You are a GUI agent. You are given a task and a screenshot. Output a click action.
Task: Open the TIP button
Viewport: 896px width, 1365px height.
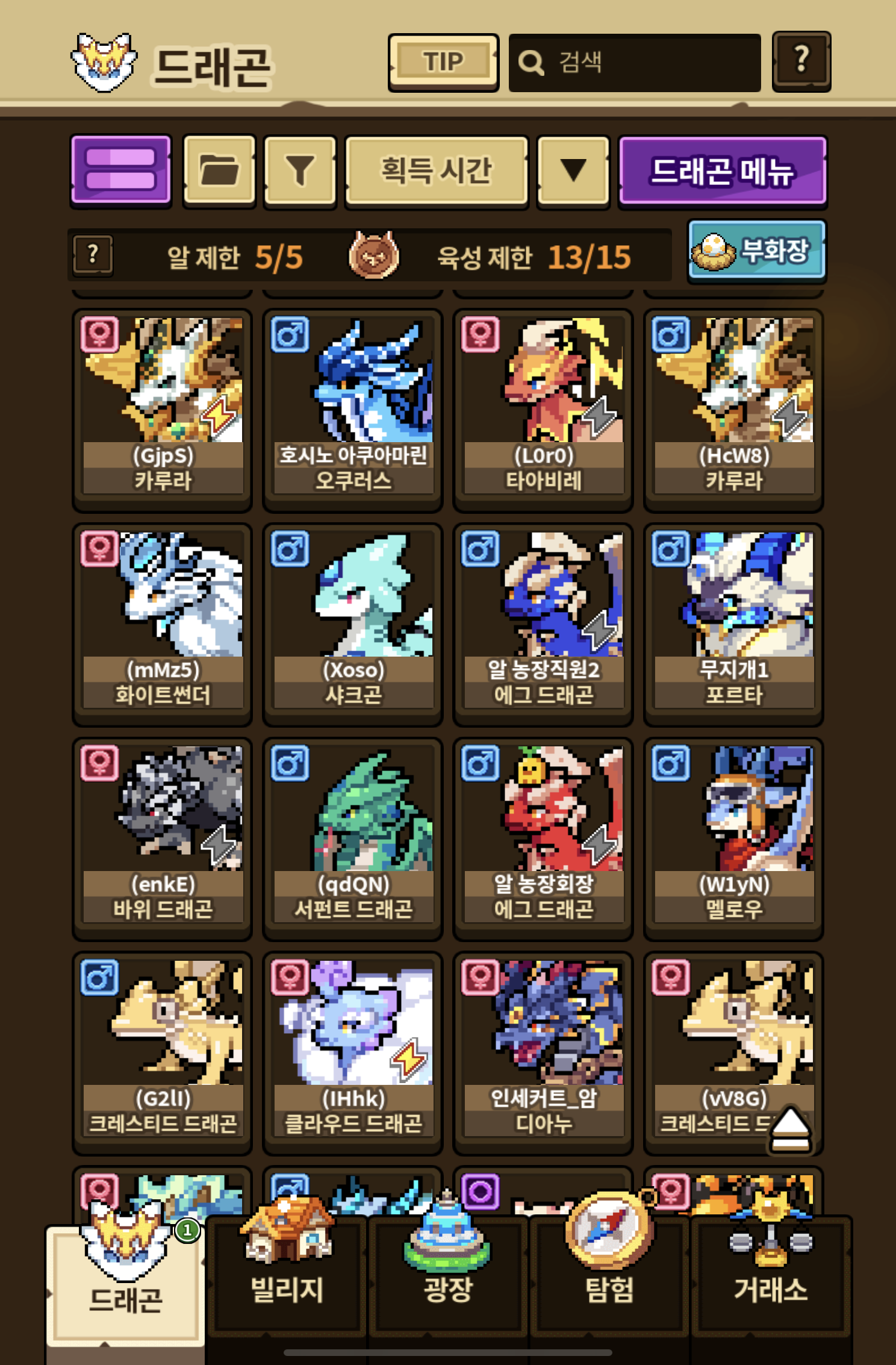point(443,62)
